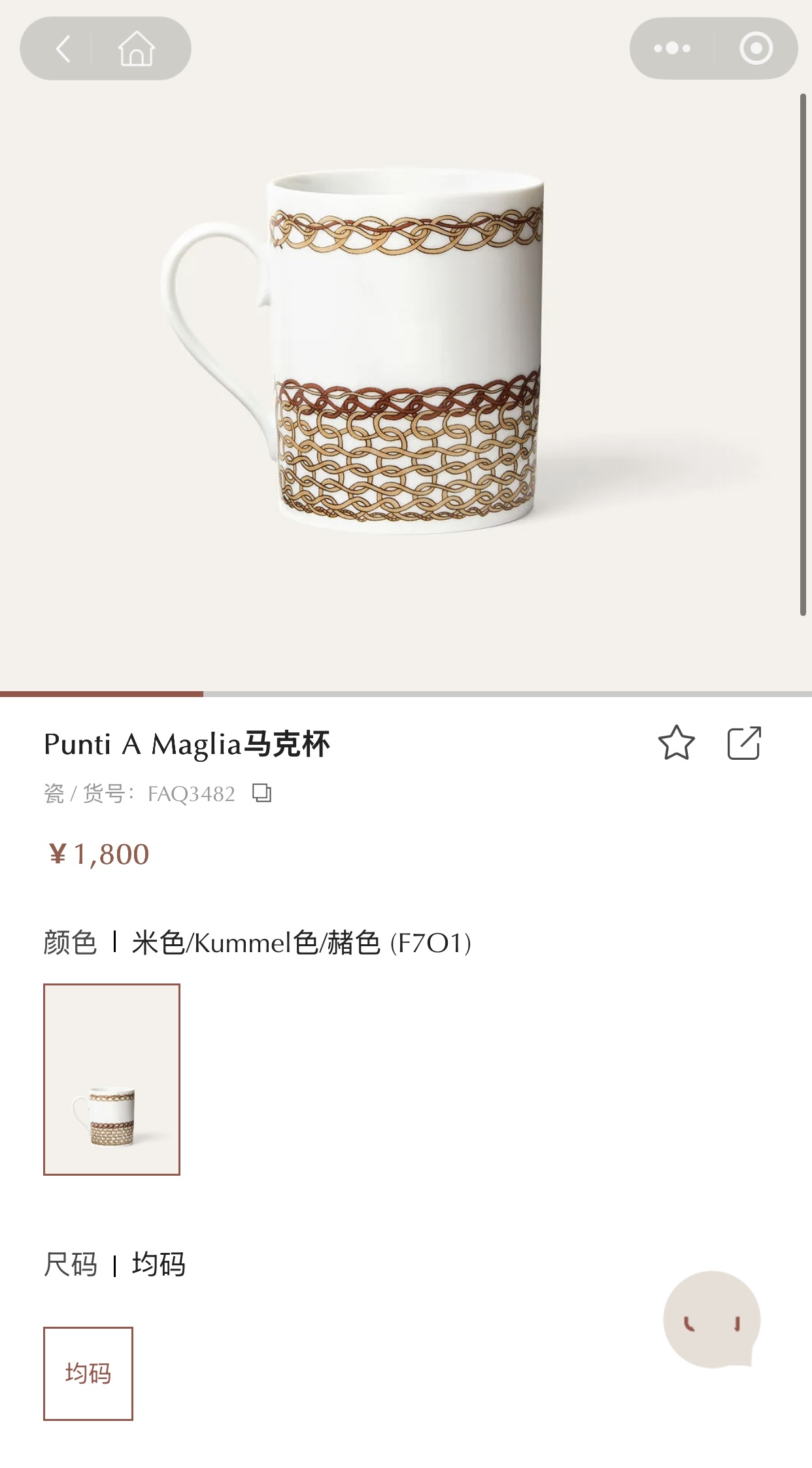Close the mini program via circle button
The image size is (812, 1468).
(x=756, y=48)
